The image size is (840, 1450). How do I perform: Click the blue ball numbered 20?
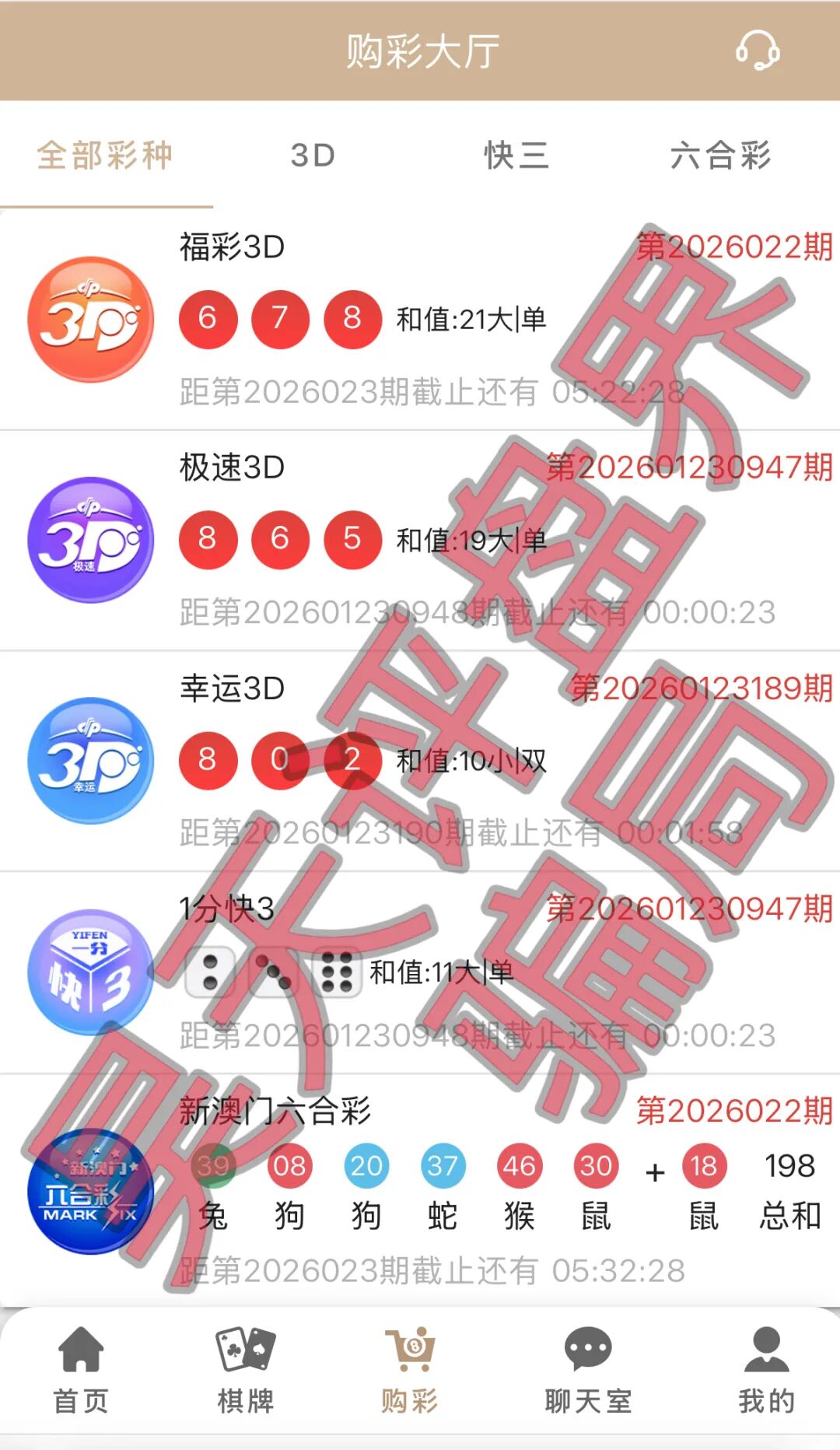[x=366, y=1166]
